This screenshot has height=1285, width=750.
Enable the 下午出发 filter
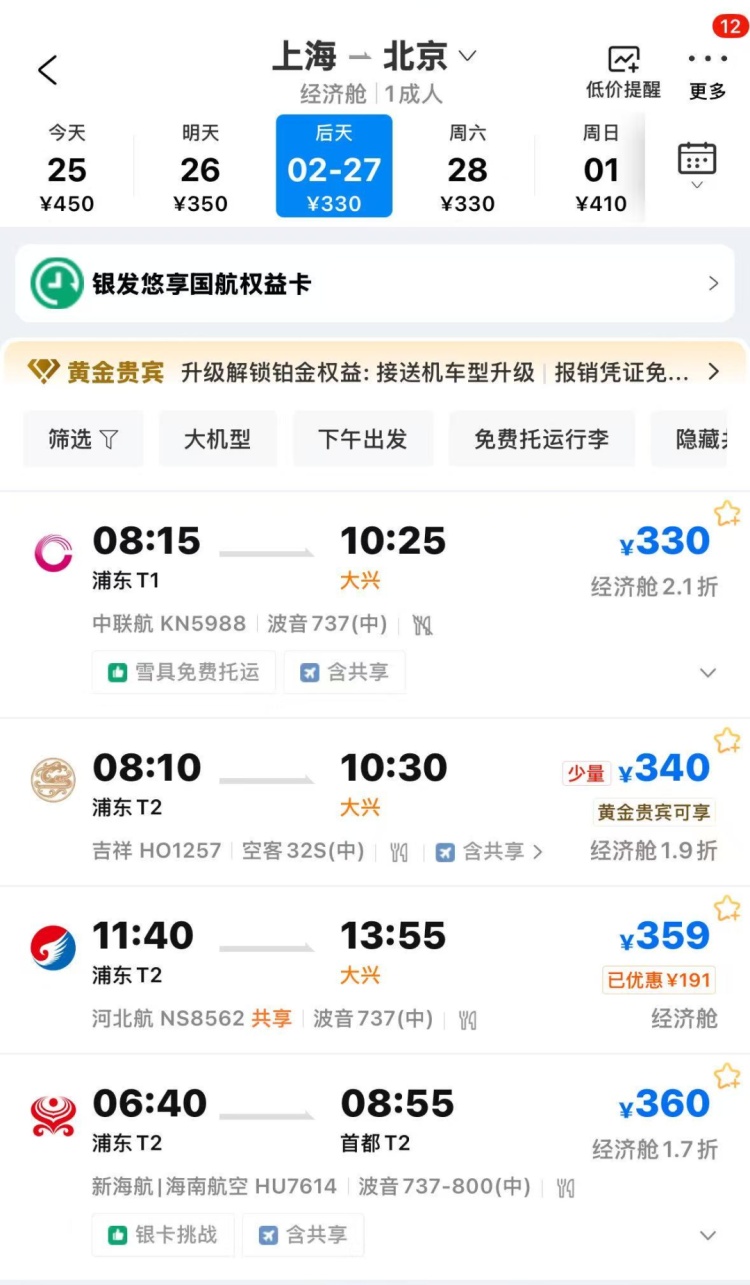tap(363, 439)
